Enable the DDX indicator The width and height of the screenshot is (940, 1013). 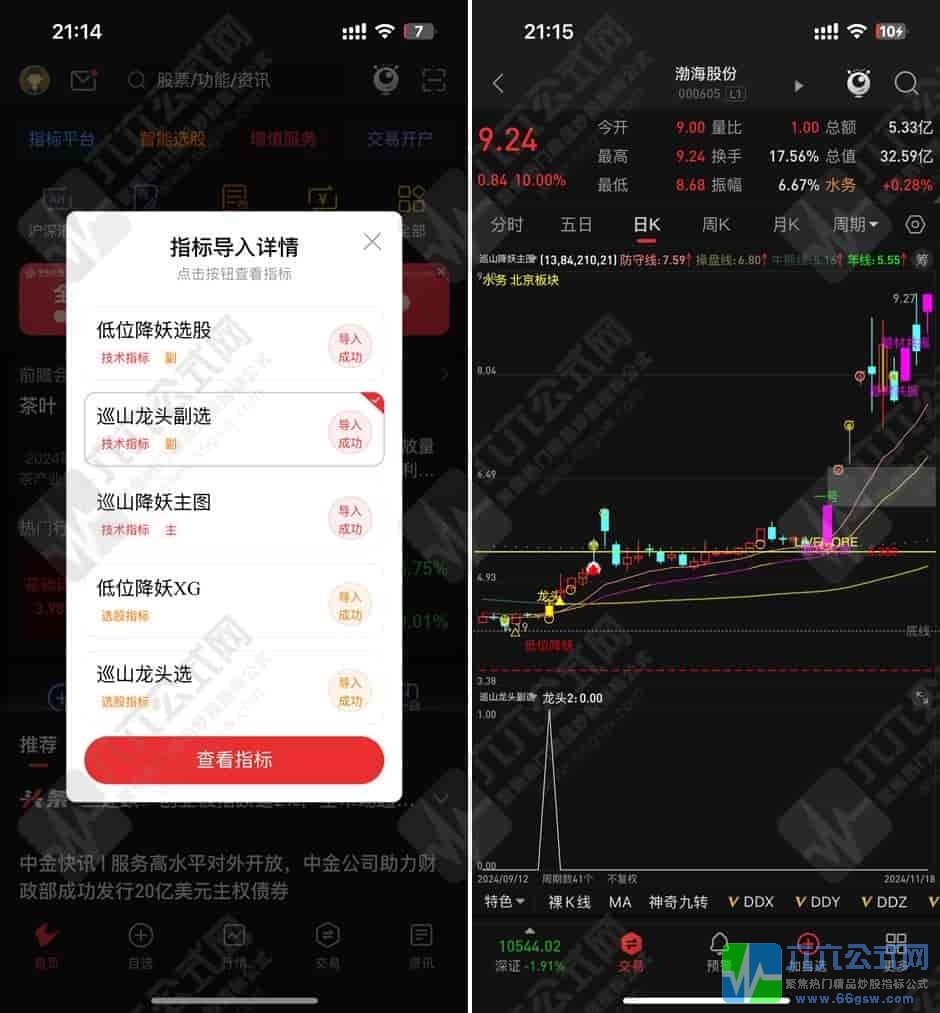pyautogui.click(x=751, y=901)
